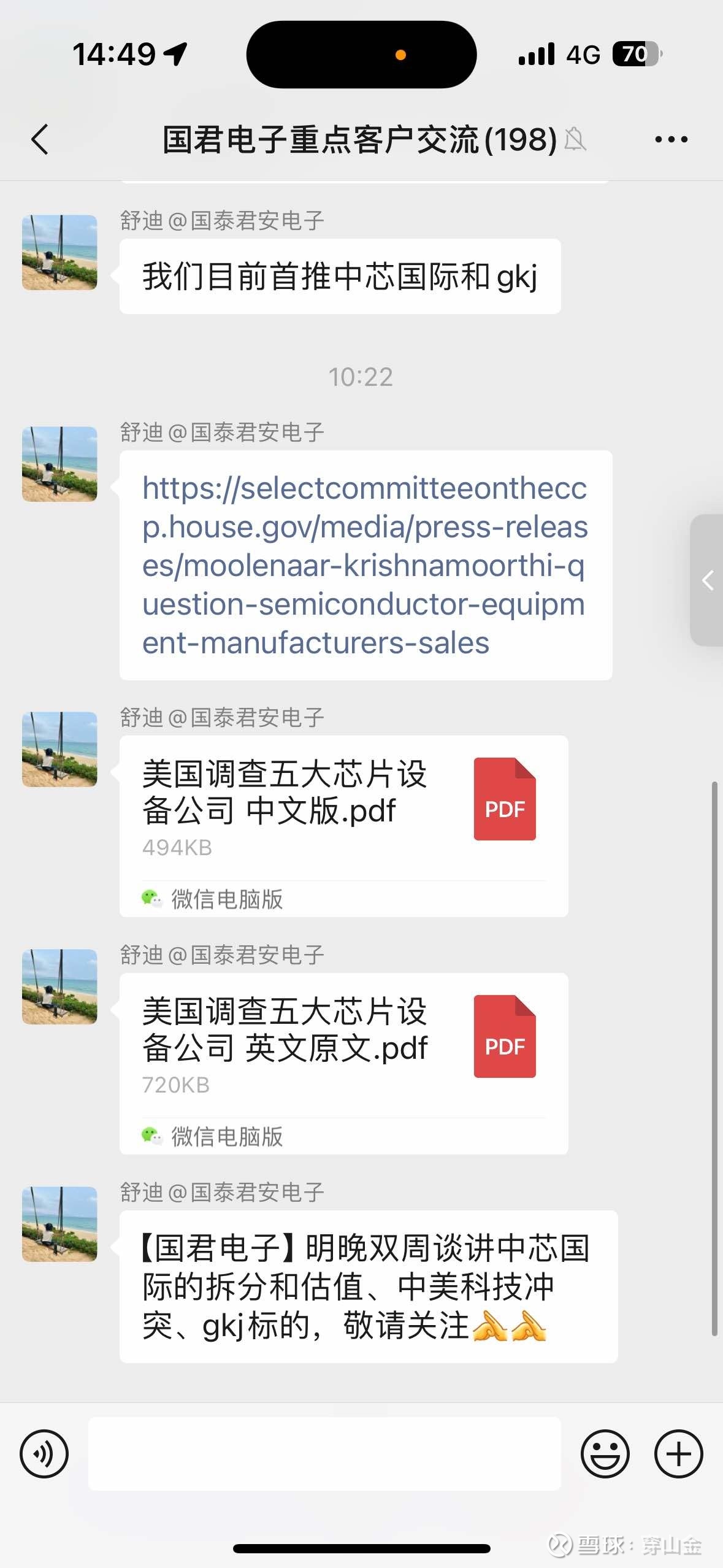723x1568 pixels.
Task: Open chat settings via the three-dot icon
Action: click(x=670, y=139)
